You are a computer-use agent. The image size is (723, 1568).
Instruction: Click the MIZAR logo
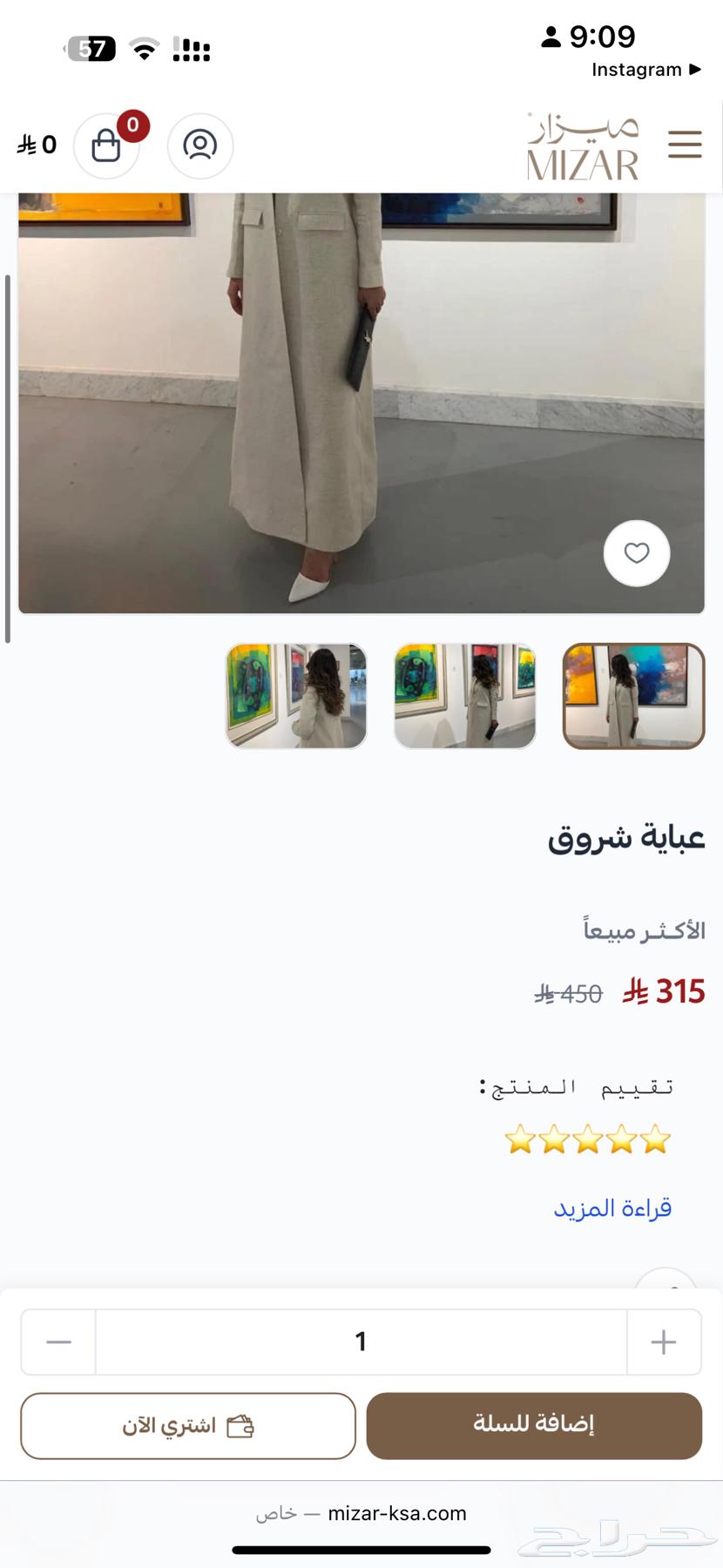pos(582,142)
